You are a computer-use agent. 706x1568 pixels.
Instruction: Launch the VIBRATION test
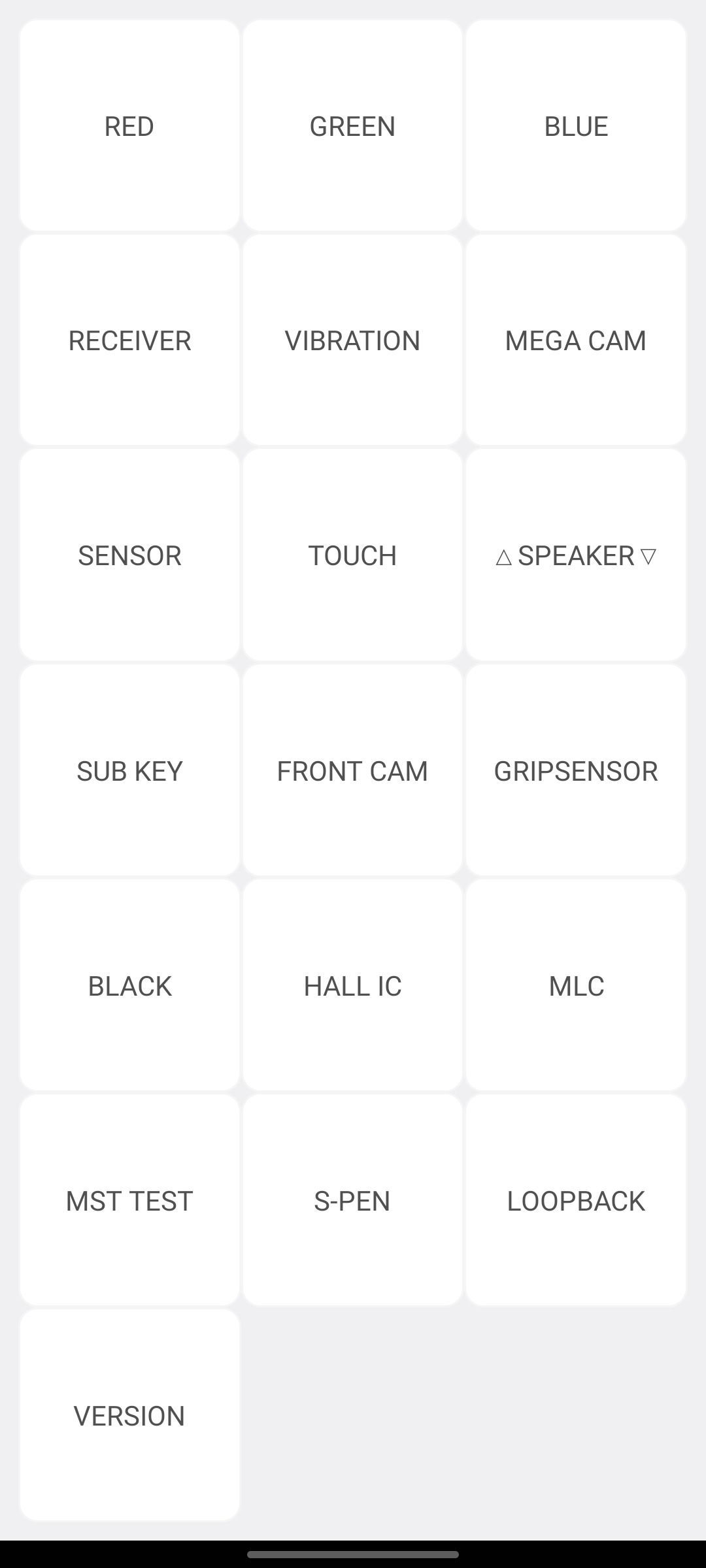pyautogui.click(x=353, y=340)
